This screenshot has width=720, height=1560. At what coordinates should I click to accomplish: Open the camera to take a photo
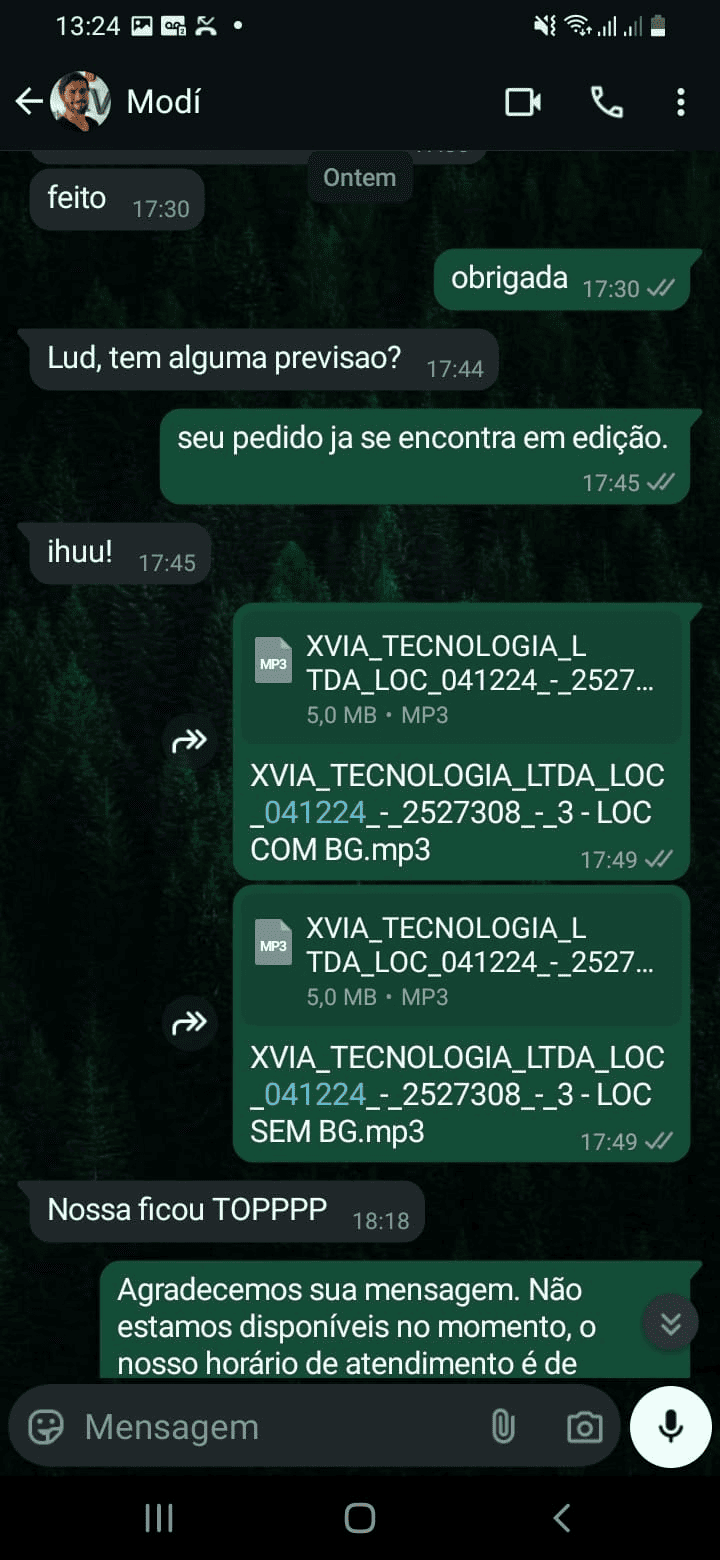click(585, 1427)
